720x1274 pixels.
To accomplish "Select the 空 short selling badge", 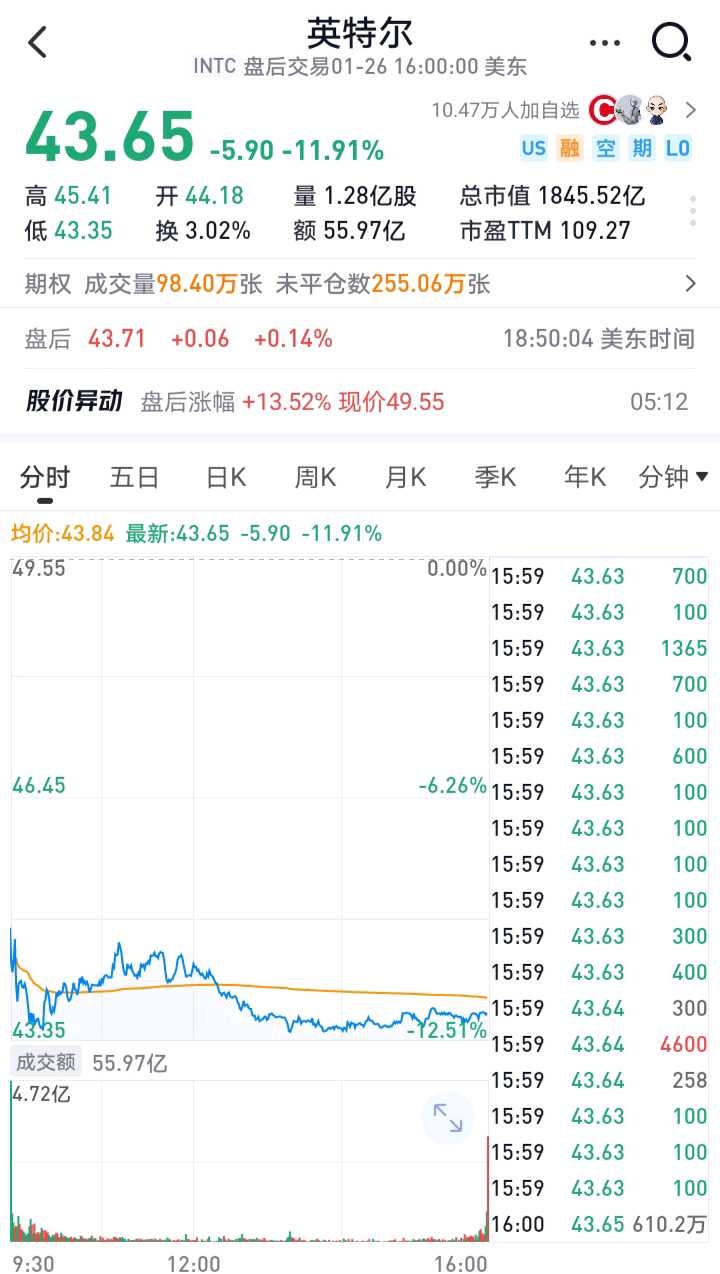I will coord(606,148).
